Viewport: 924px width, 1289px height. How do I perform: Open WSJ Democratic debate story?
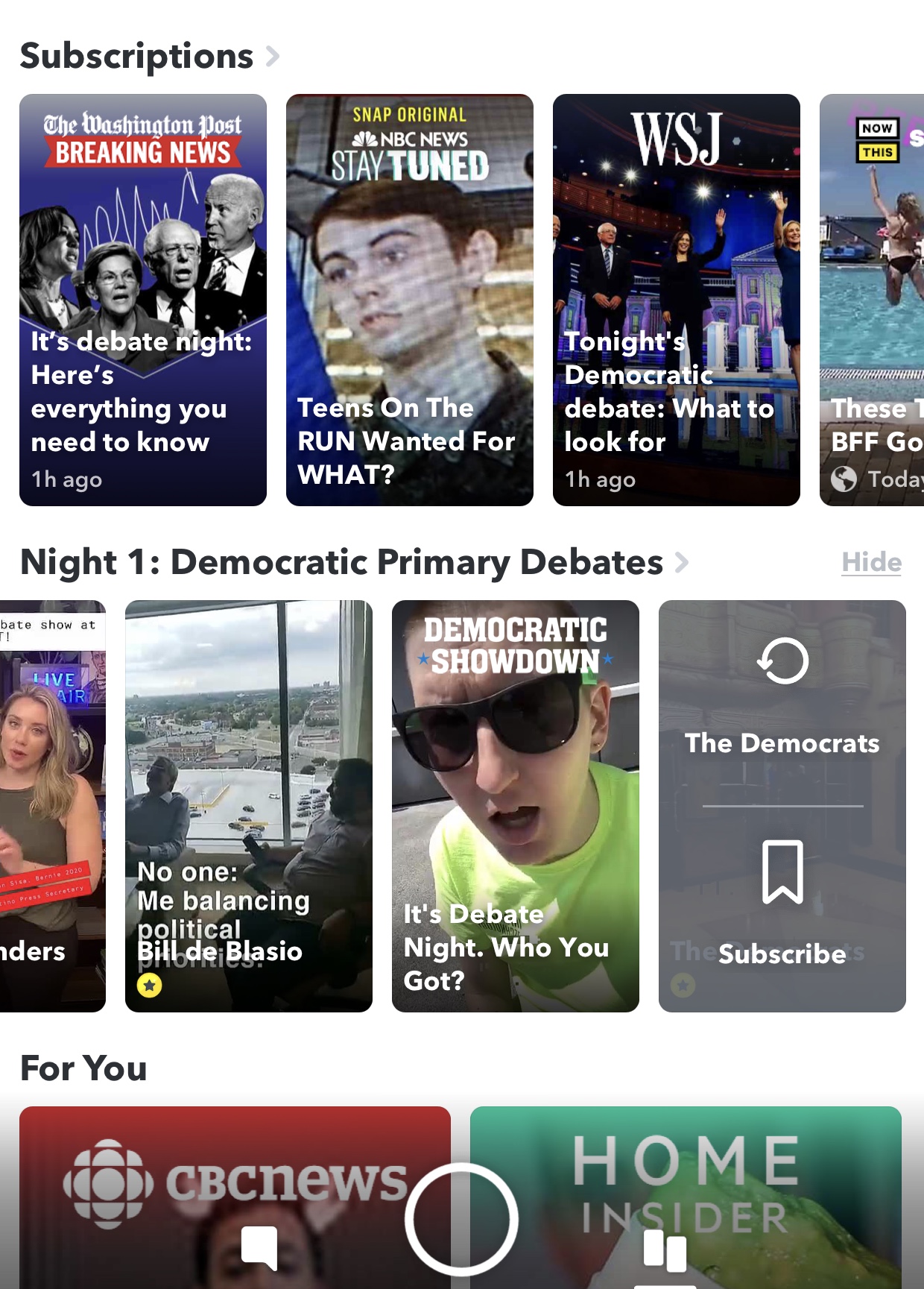(x=677, y=300)
